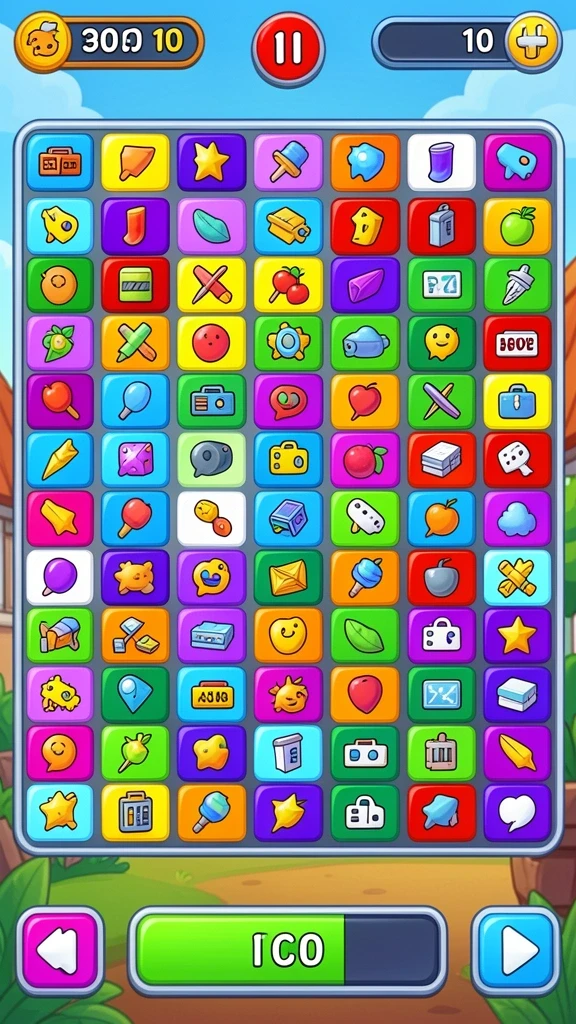Select the red tile with yellow cheese
This screenshot has width=576, height=1024.
click(365, 227)
